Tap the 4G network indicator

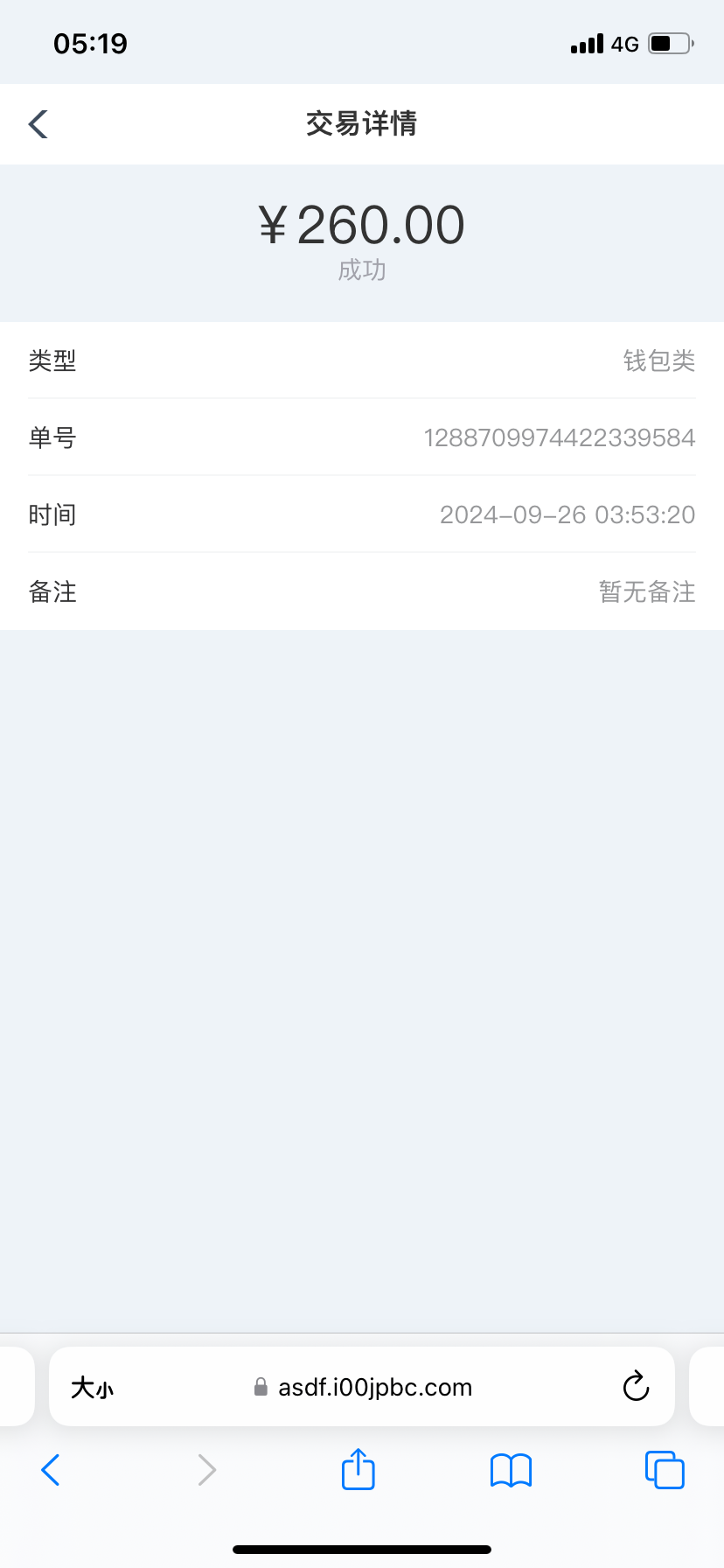click(627, 44)
